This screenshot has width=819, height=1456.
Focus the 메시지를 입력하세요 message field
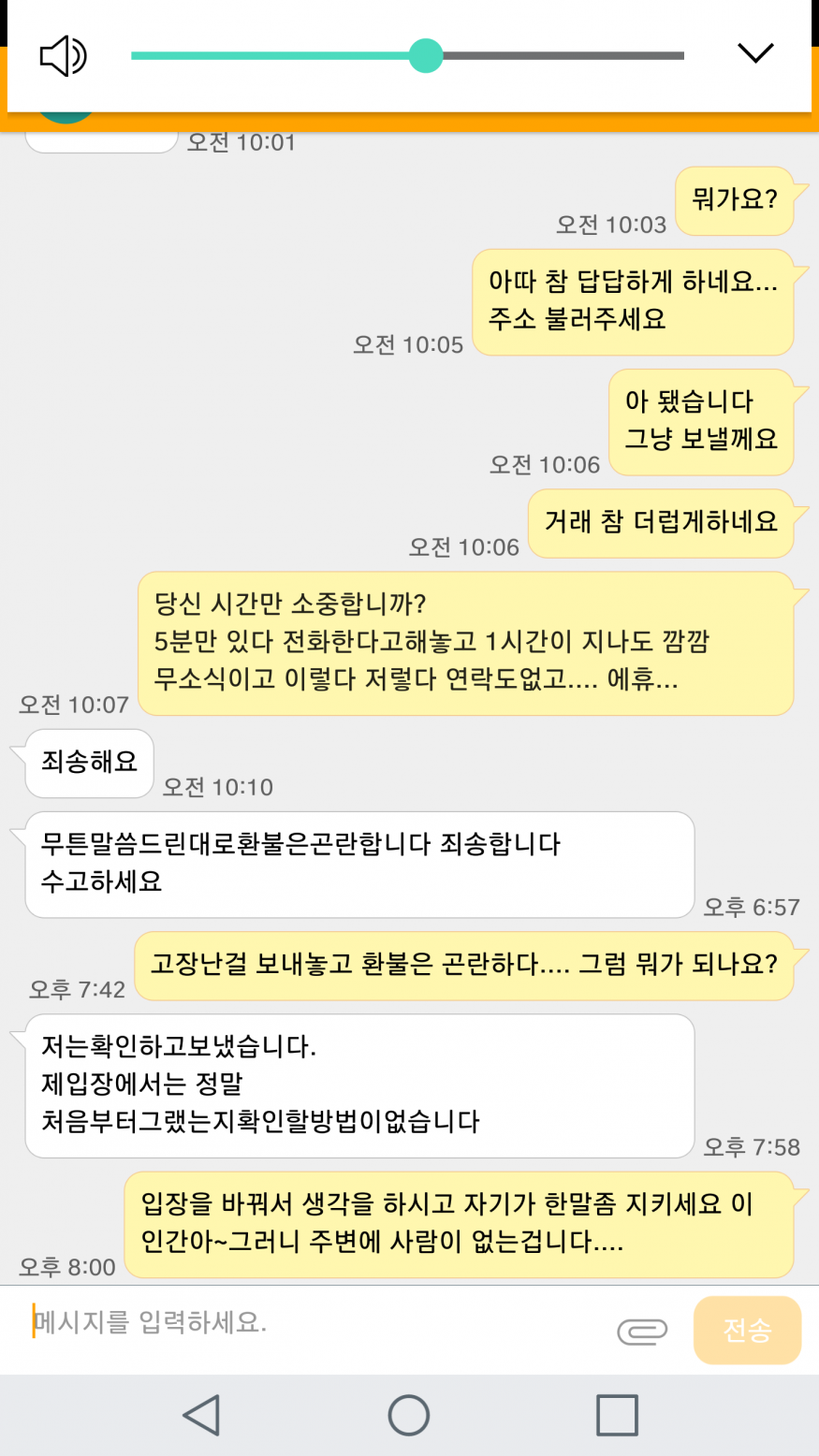pos(309,1322)
